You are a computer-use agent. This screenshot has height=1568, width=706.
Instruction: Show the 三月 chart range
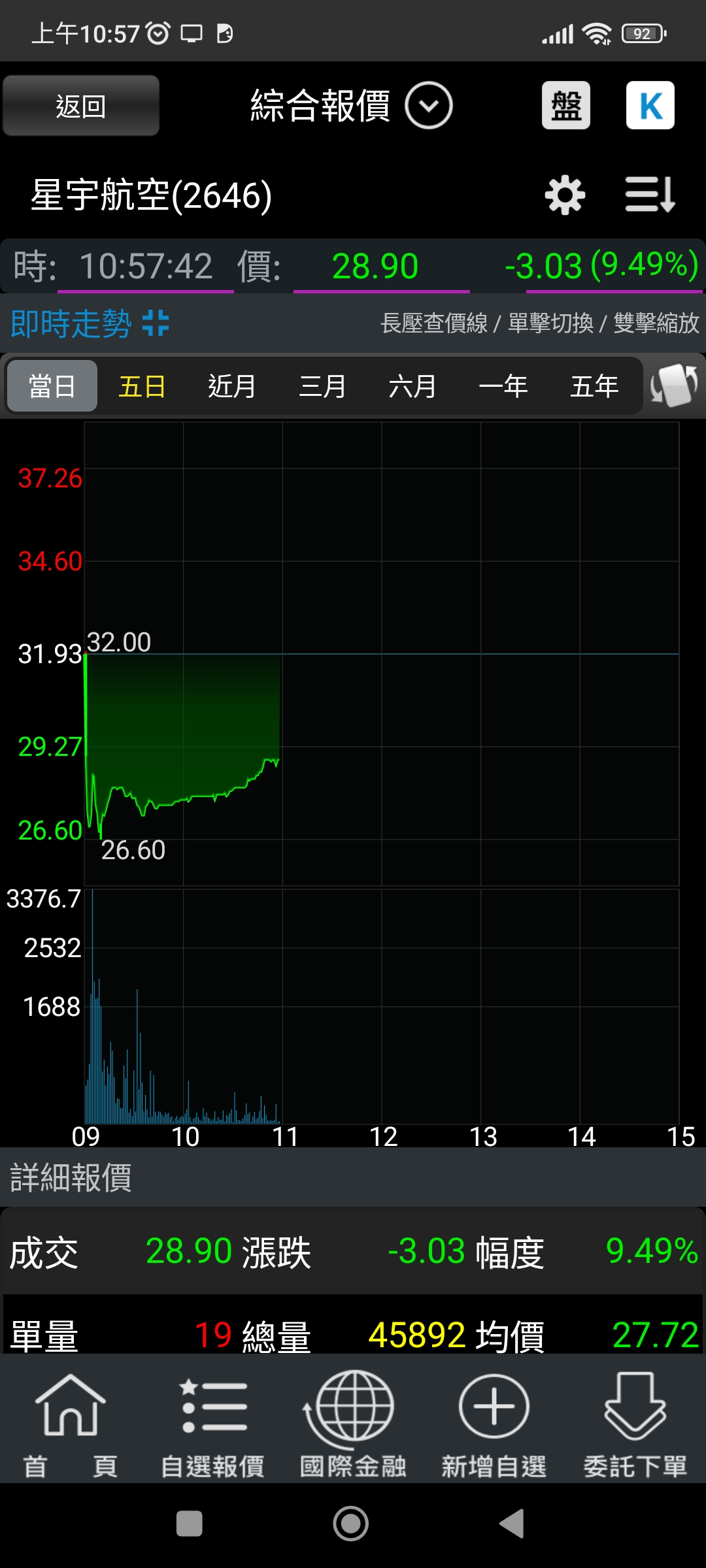point(322,386)
